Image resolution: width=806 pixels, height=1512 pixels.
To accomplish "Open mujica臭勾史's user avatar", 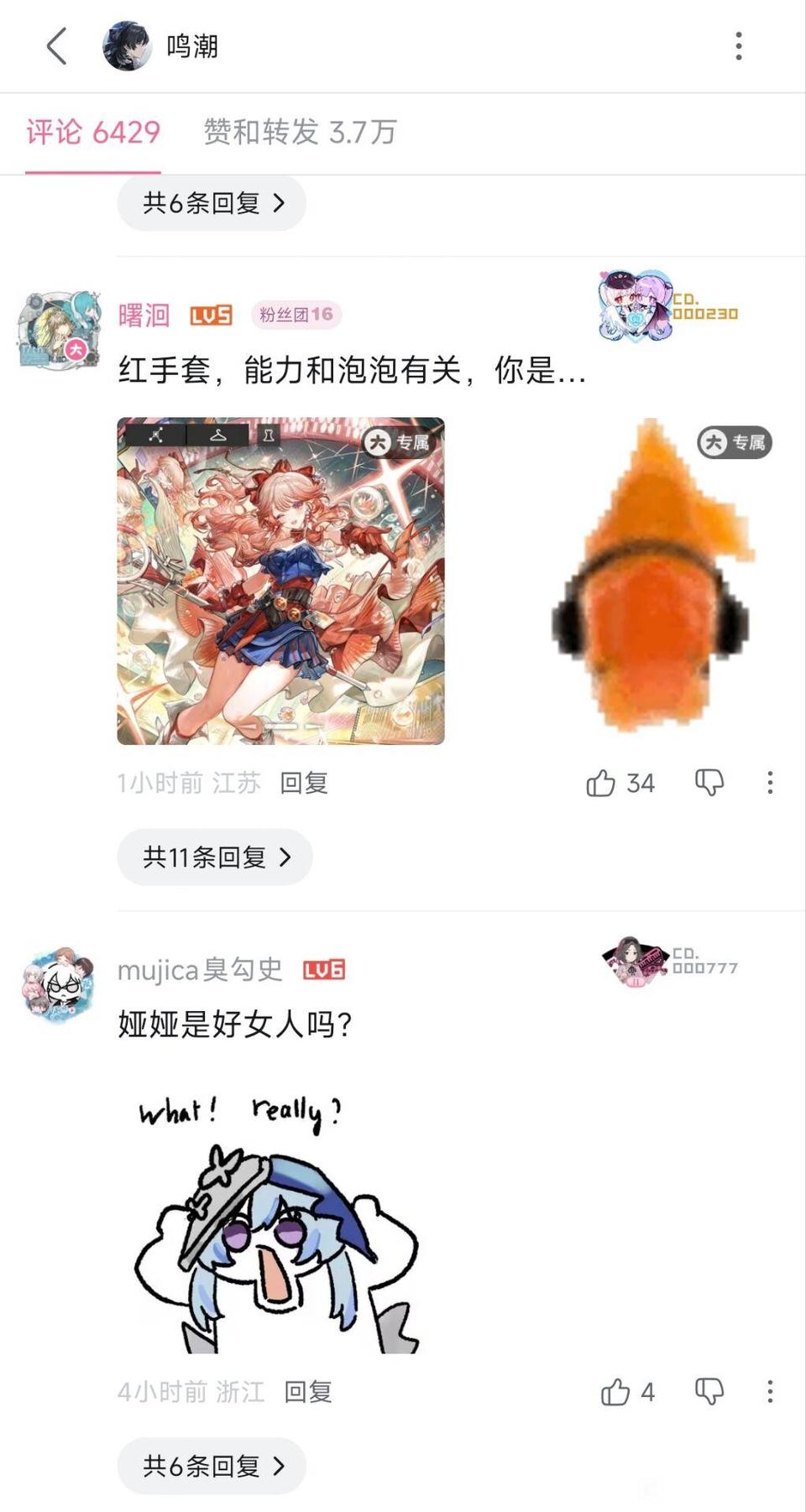I will click(59, 984).
